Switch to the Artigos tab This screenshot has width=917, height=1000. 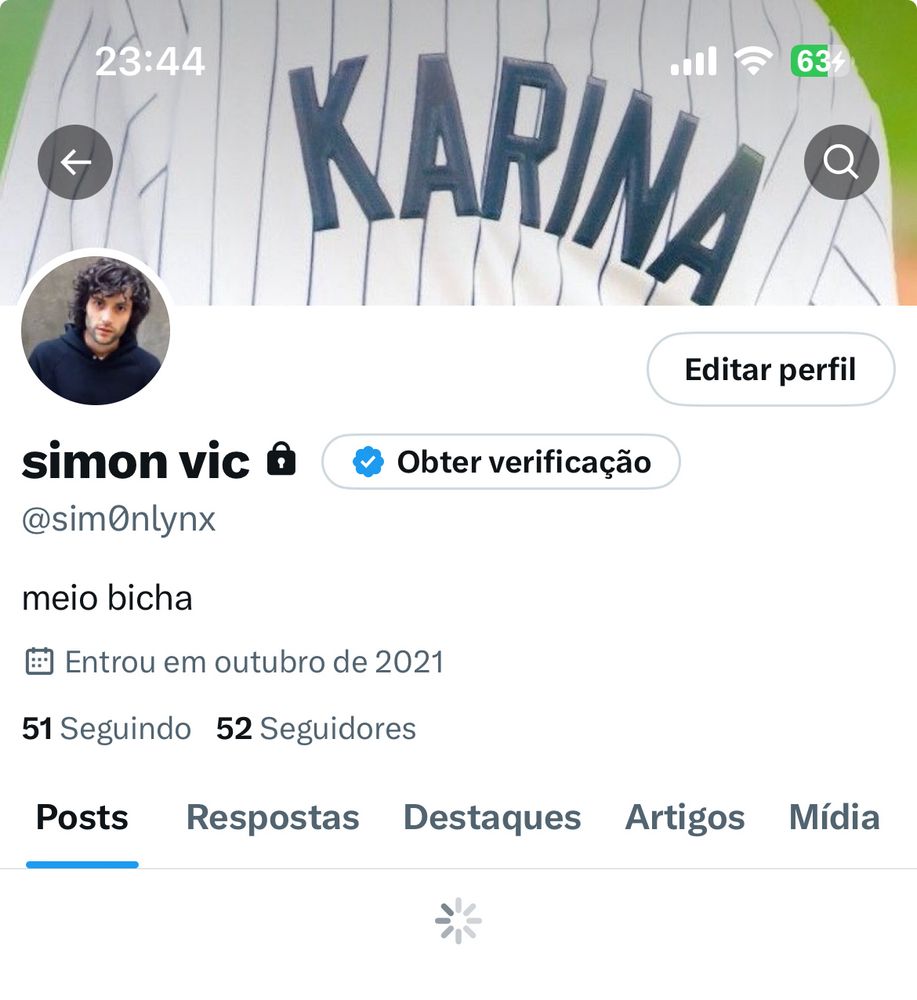(x=684, y=818)
